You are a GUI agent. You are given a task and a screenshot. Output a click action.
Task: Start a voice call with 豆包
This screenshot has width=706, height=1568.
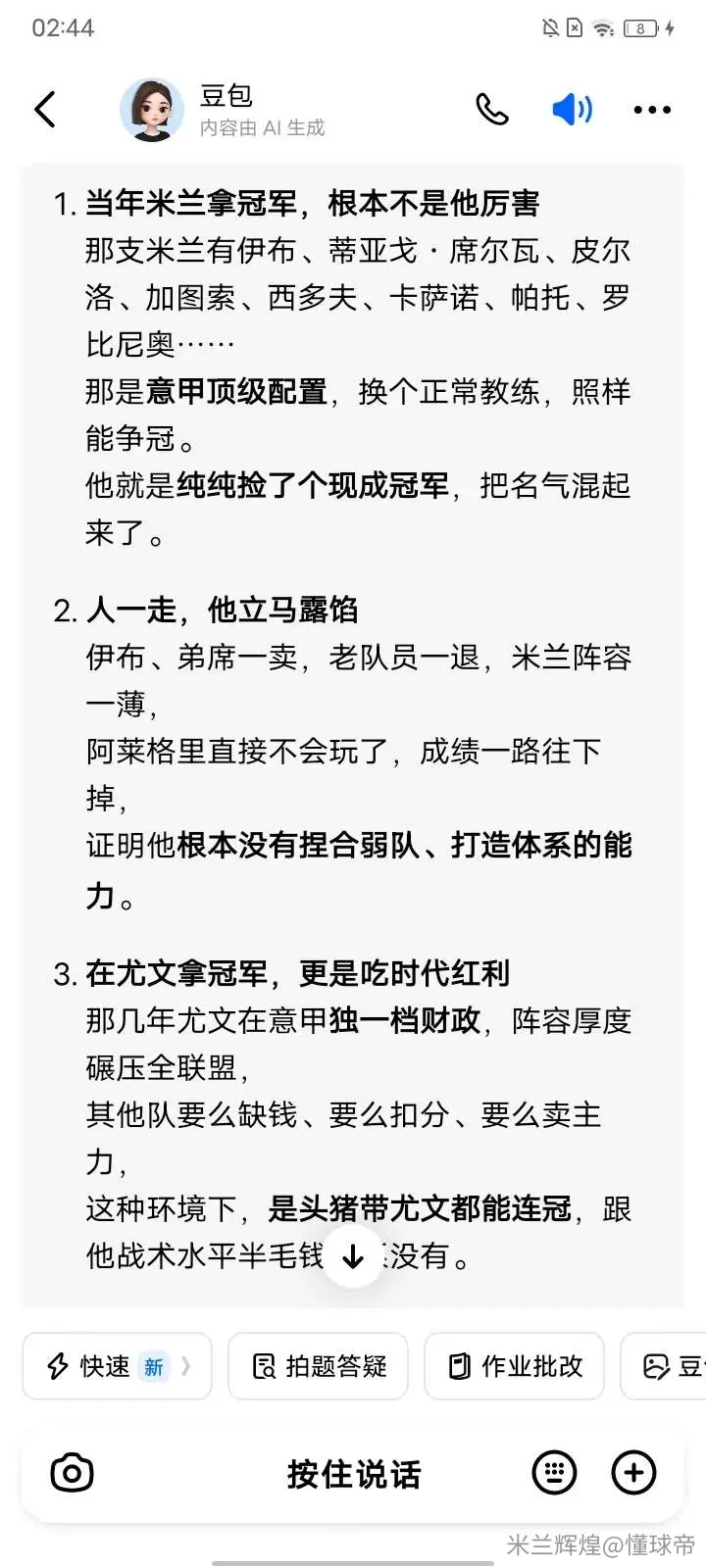tap(492, 110)
